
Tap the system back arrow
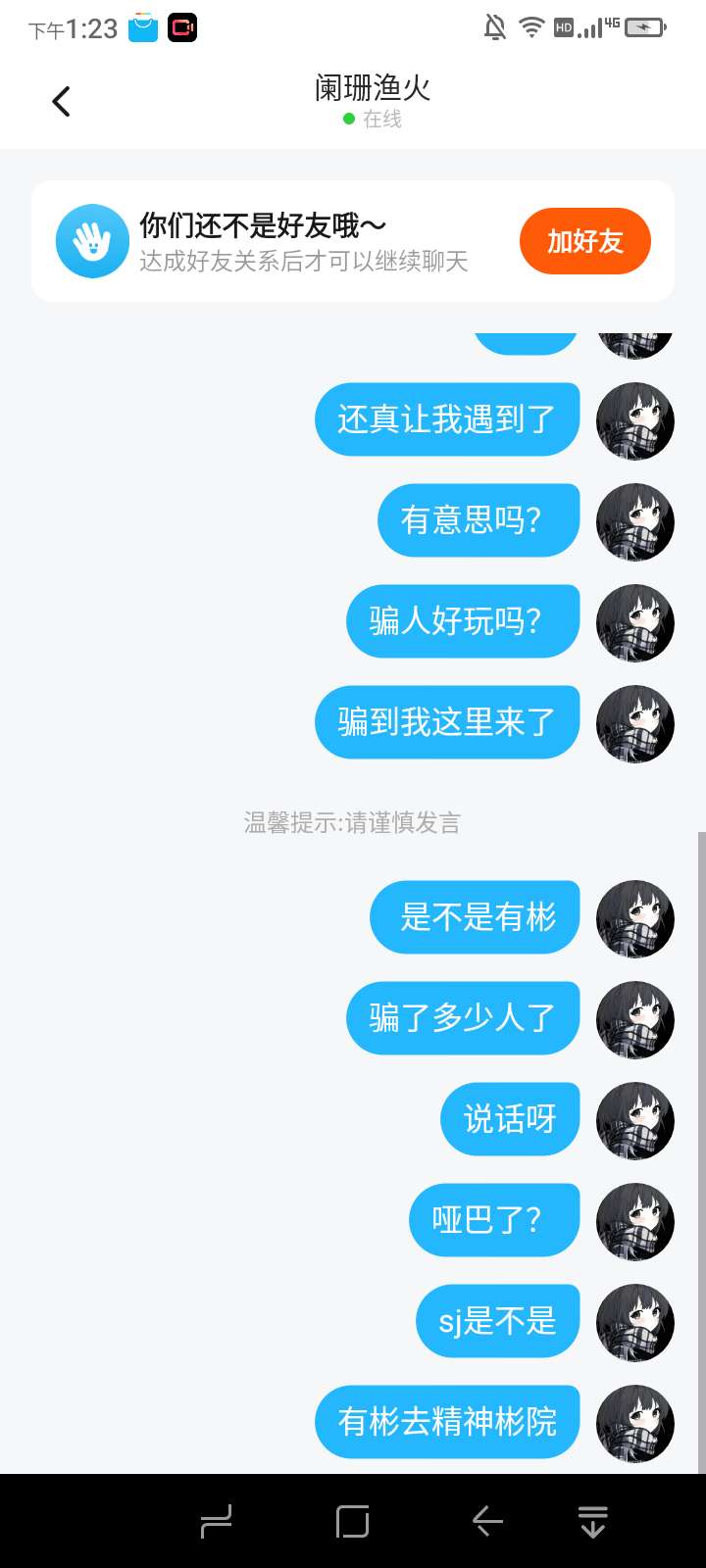pyautogui.click(x=487, y=1521)
